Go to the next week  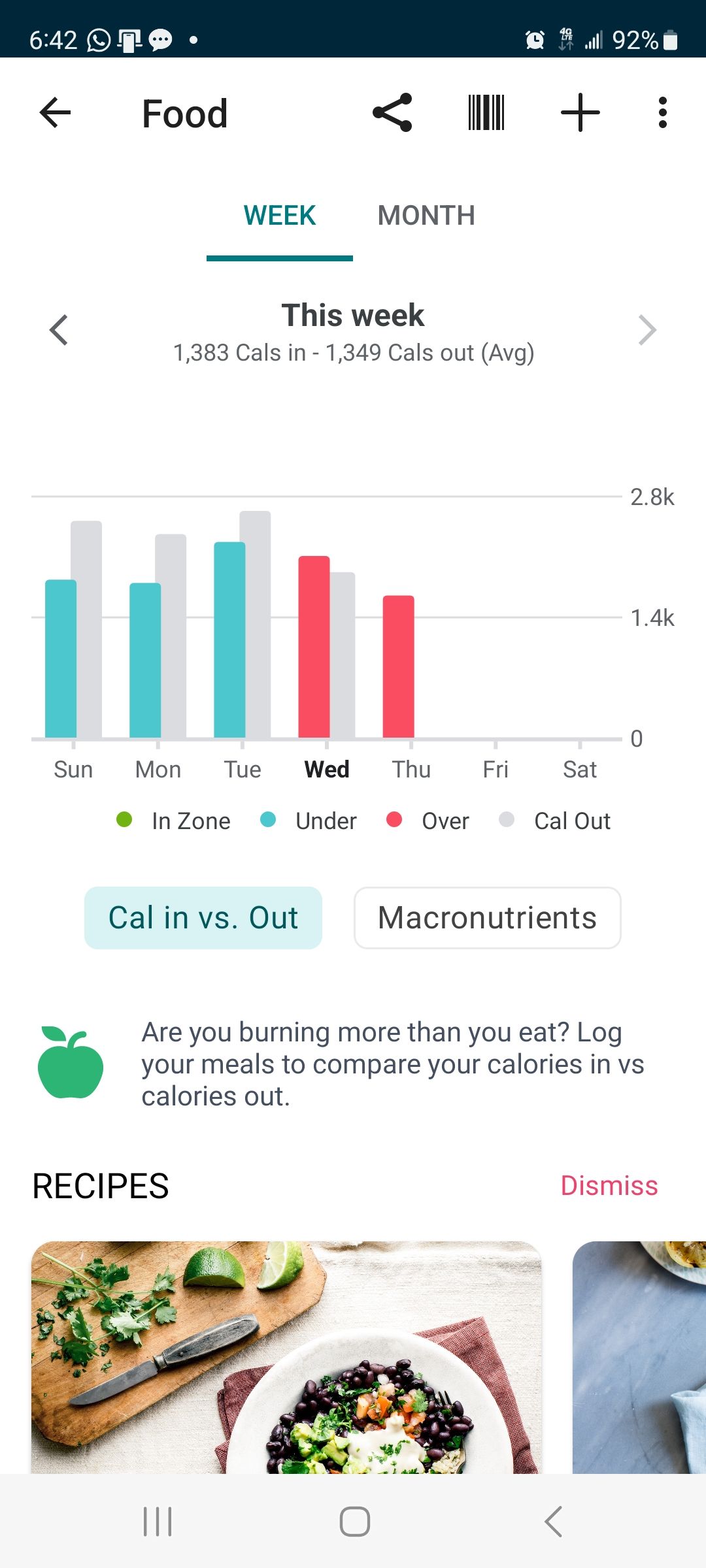coord(647,330)
